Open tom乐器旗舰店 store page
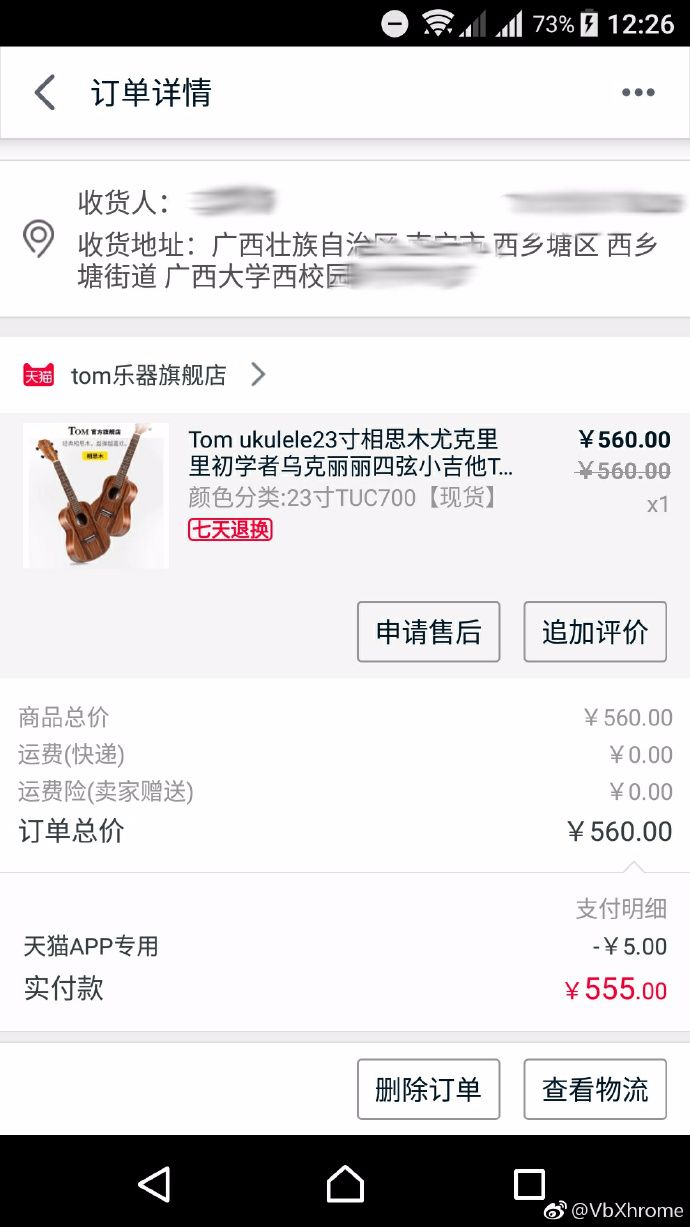Image resolution: width=690 pixels, height=1227 pixels. tap(148, 375)
